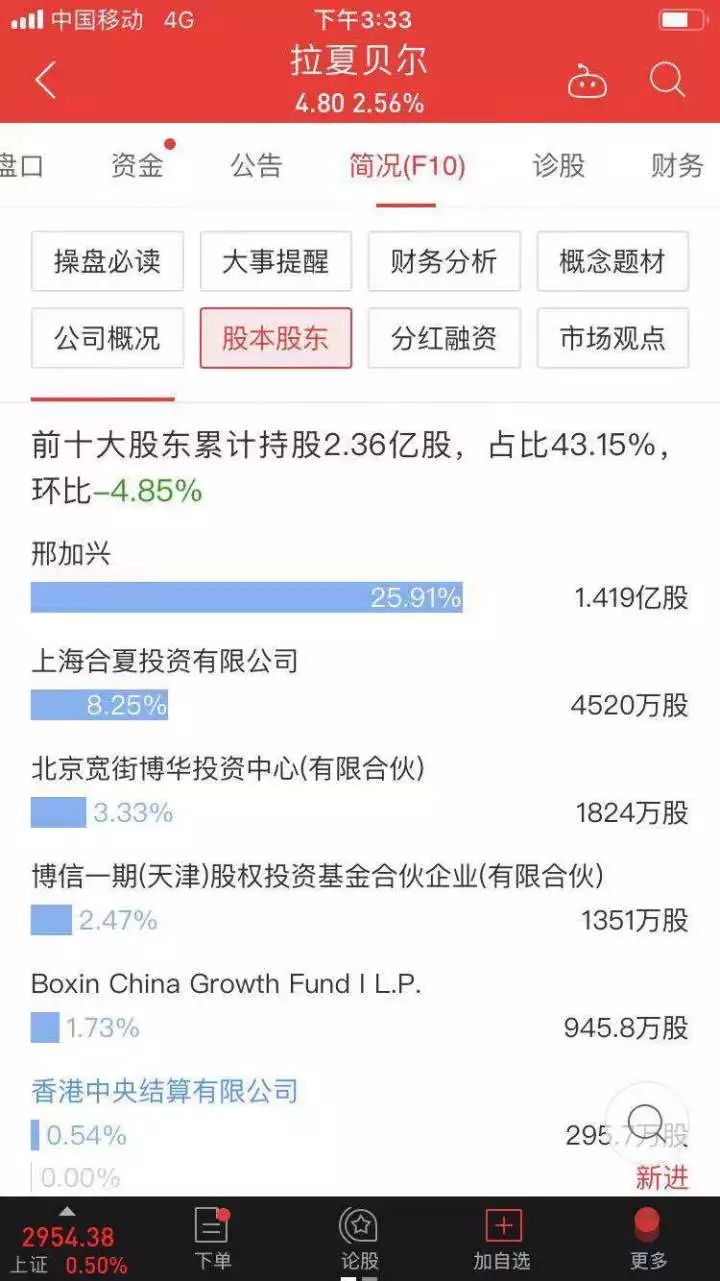Open the 财务 tab
This screenshot has height=1281, width=720.
pos(676,165)
